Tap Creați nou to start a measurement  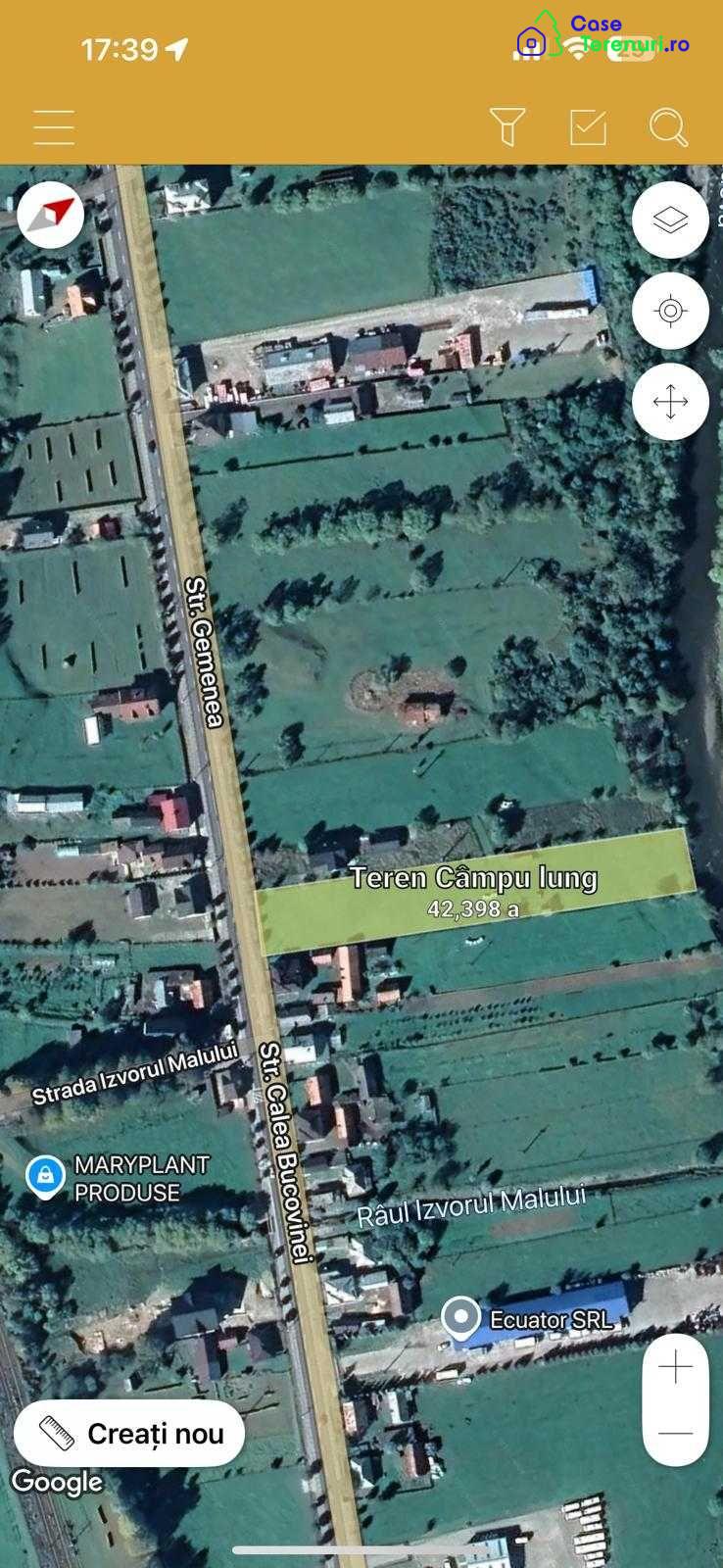click(x=129, y=1434)
